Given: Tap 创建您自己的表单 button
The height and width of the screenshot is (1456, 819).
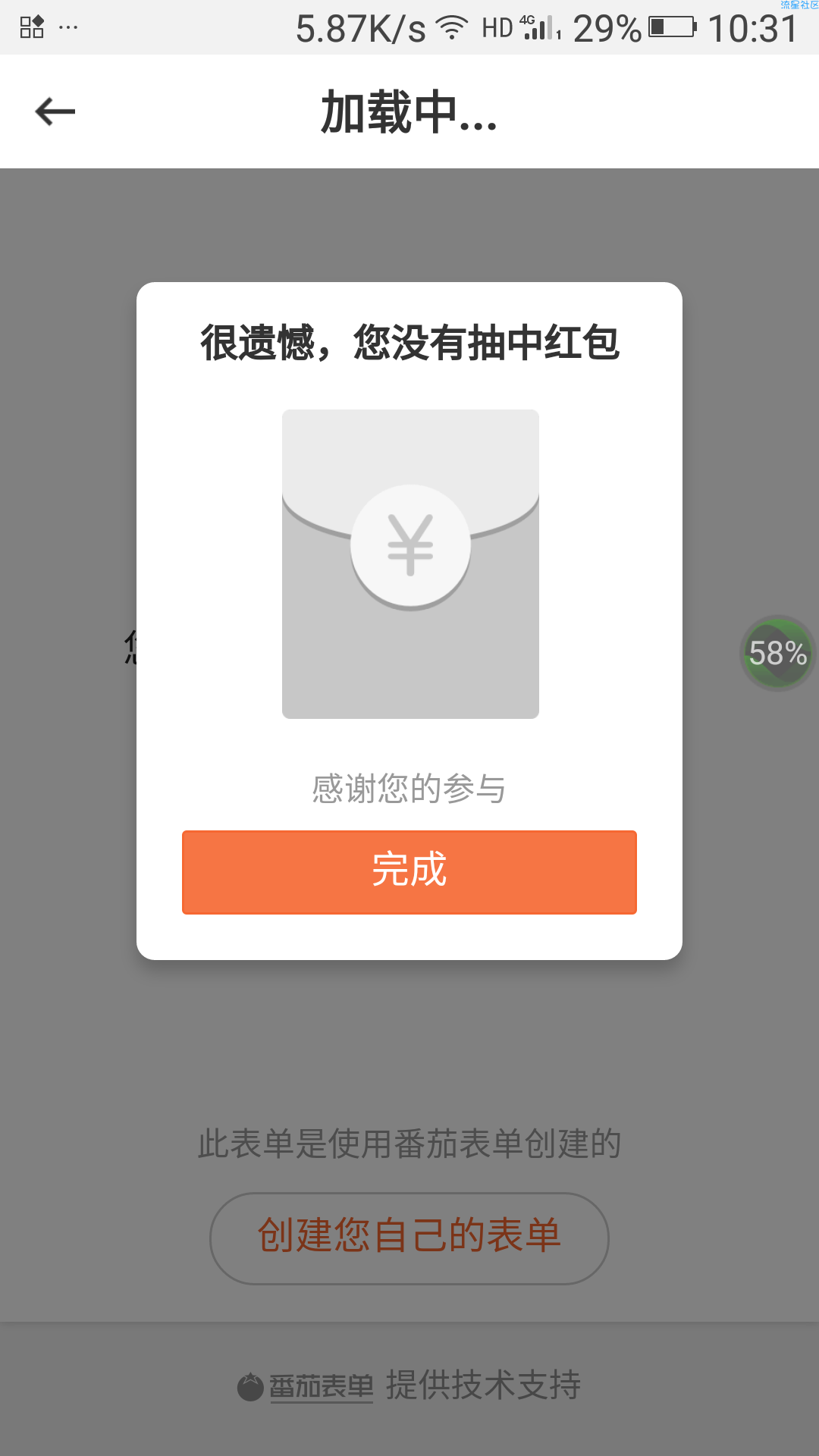Looking at the screenshot, I should [409, 1238].
